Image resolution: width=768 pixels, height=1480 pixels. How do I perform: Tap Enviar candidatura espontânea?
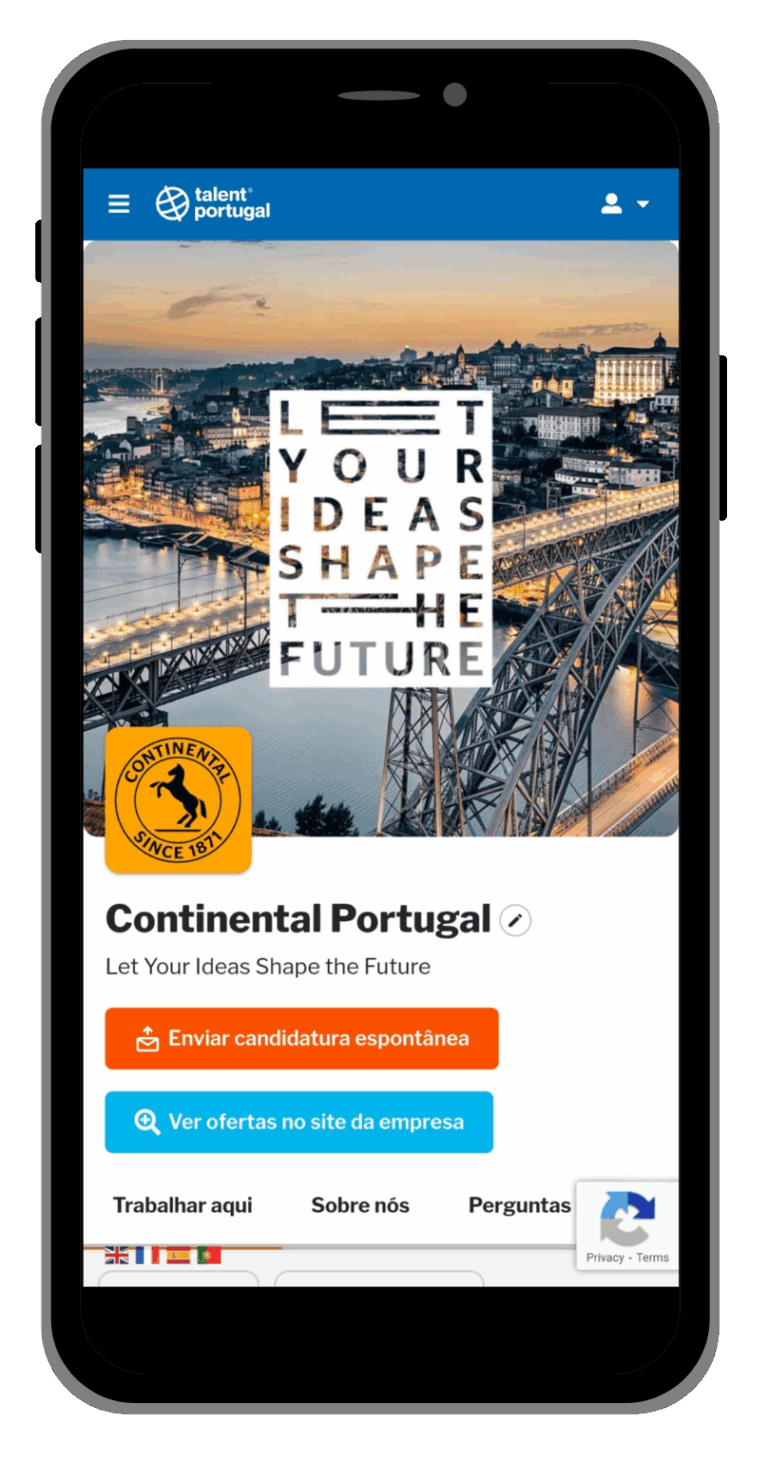[x=301, y=1038]
